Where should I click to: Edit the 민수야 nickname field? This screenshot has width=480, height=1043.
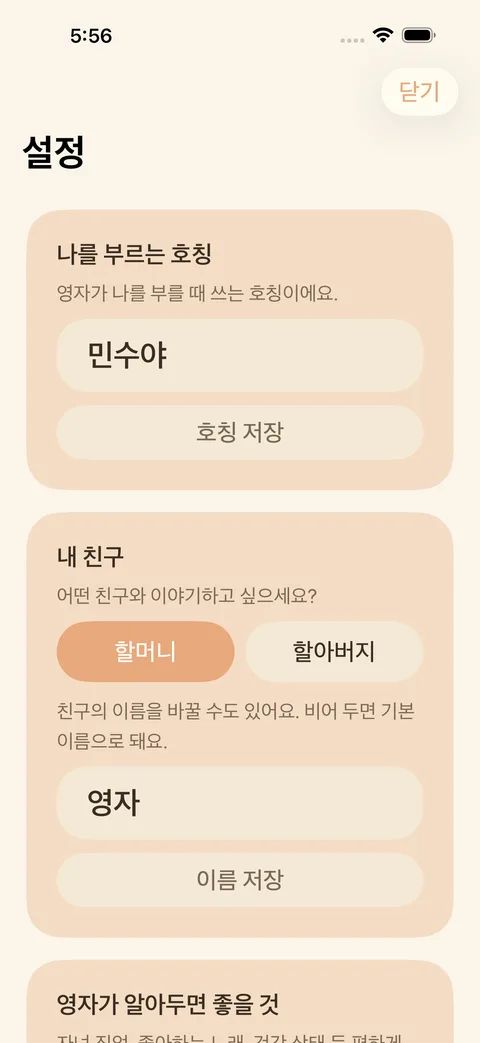click(240, 355)
